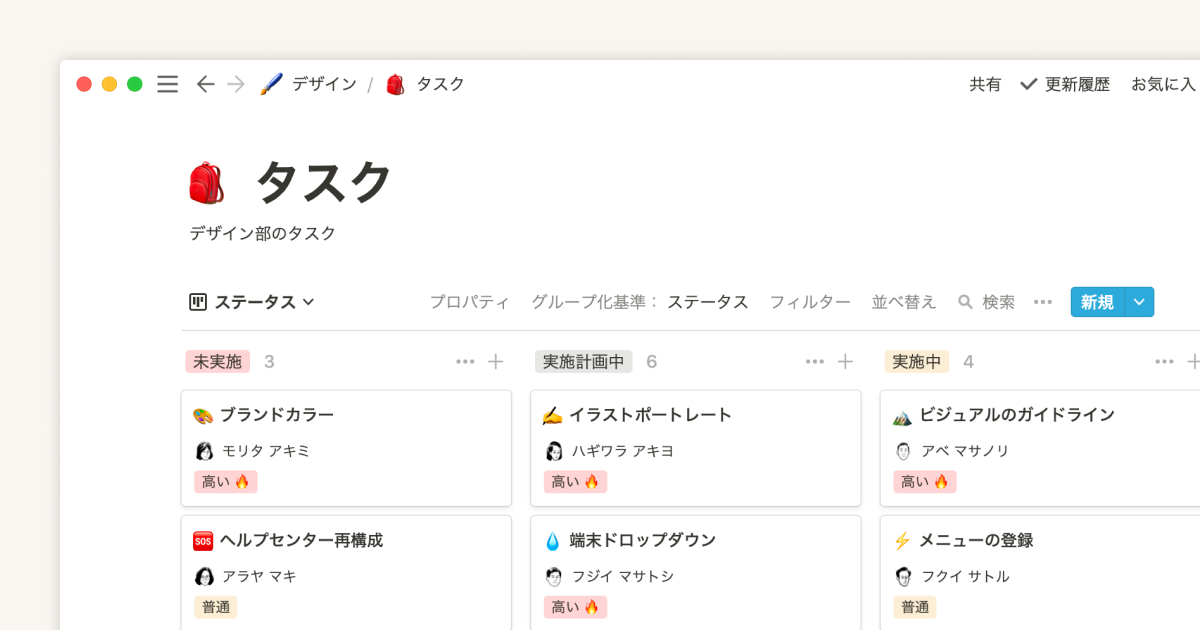Open the プロパティ settings
The width and height of the screenshot is (1200, 630).
(469, 302)
